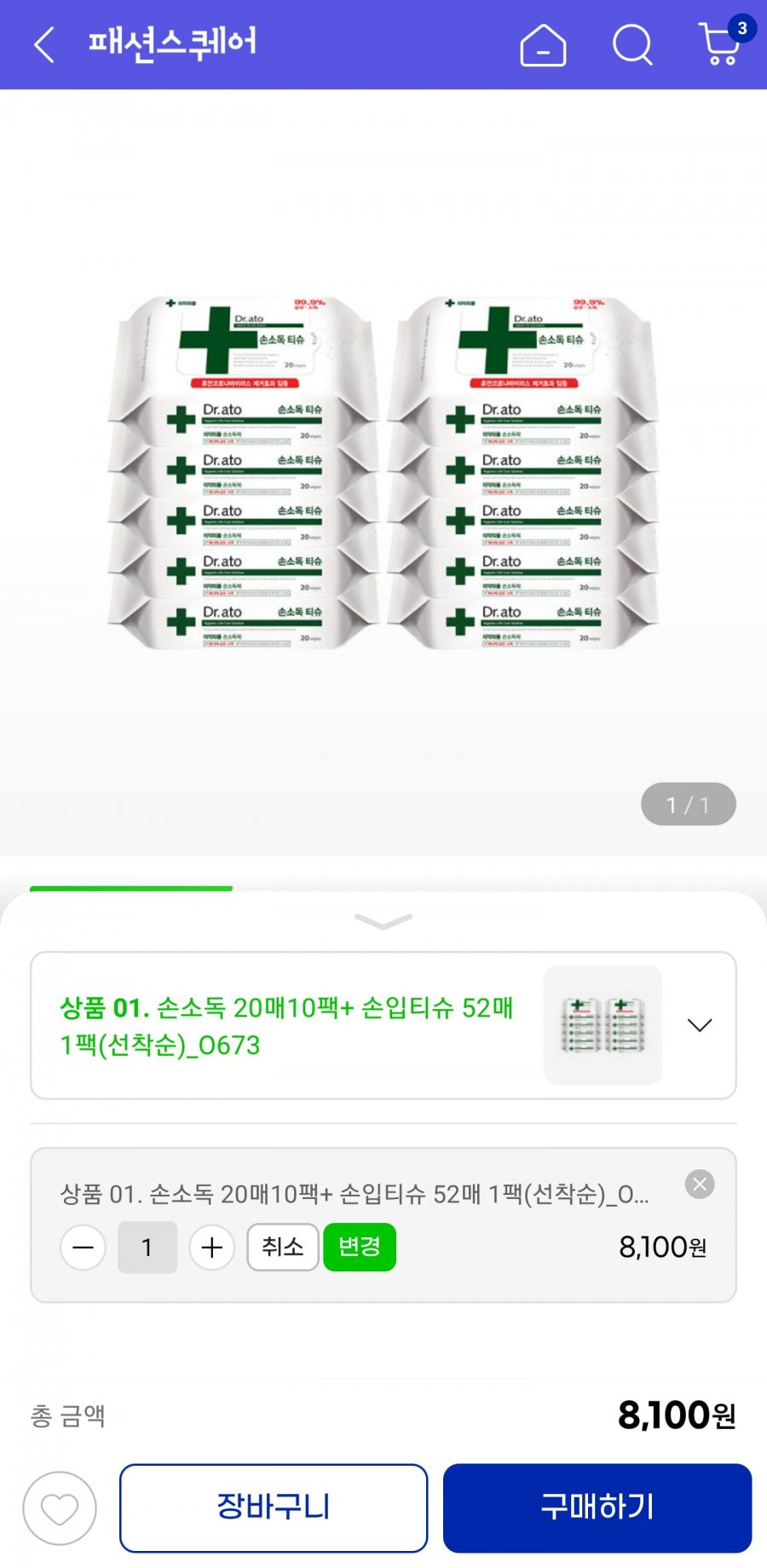Viewport: 767px width, 1568px height.
Task: Confirm quantity with 변경 button
Action: click(x=360, y=1248)
